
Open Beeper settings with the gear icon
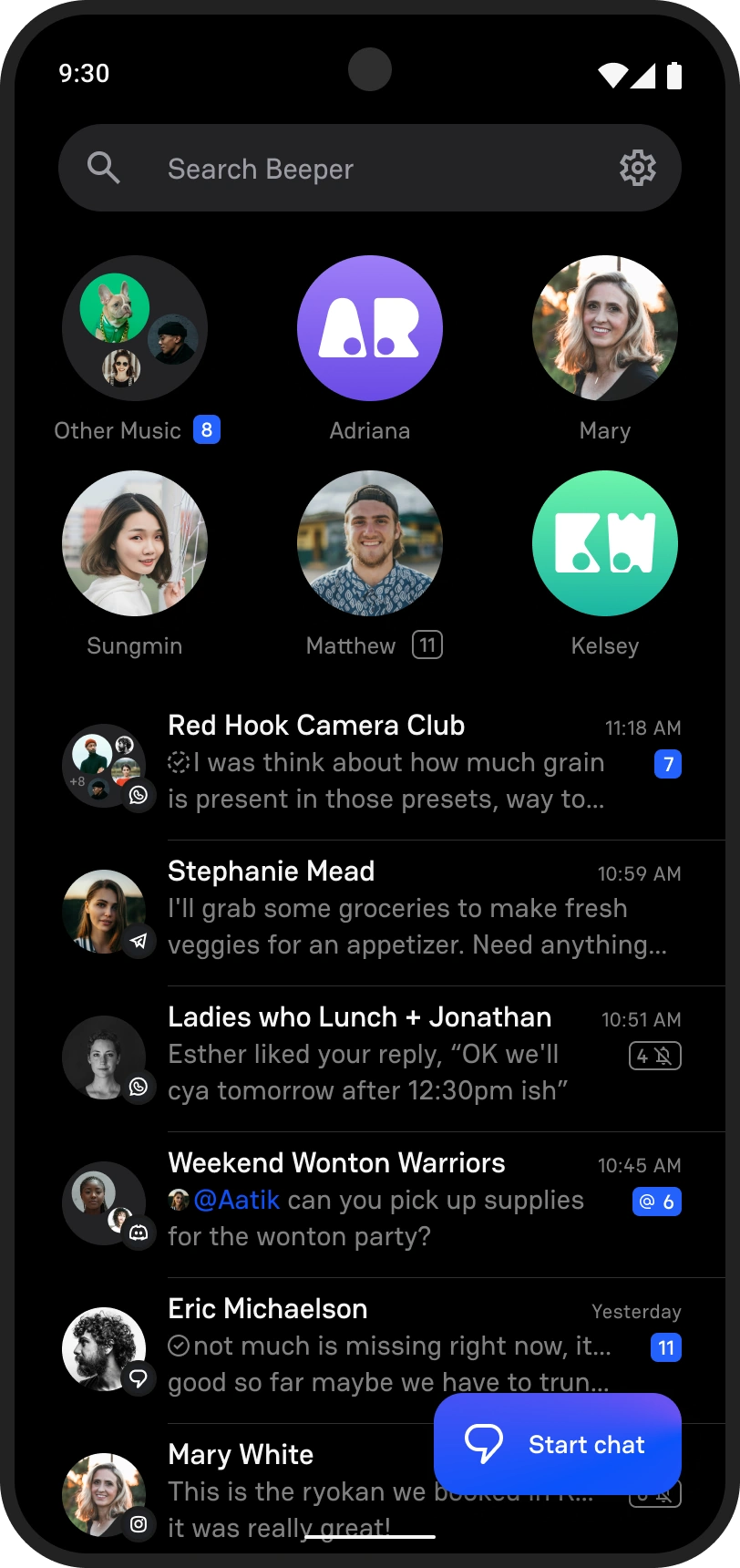[x=638, y=167]
